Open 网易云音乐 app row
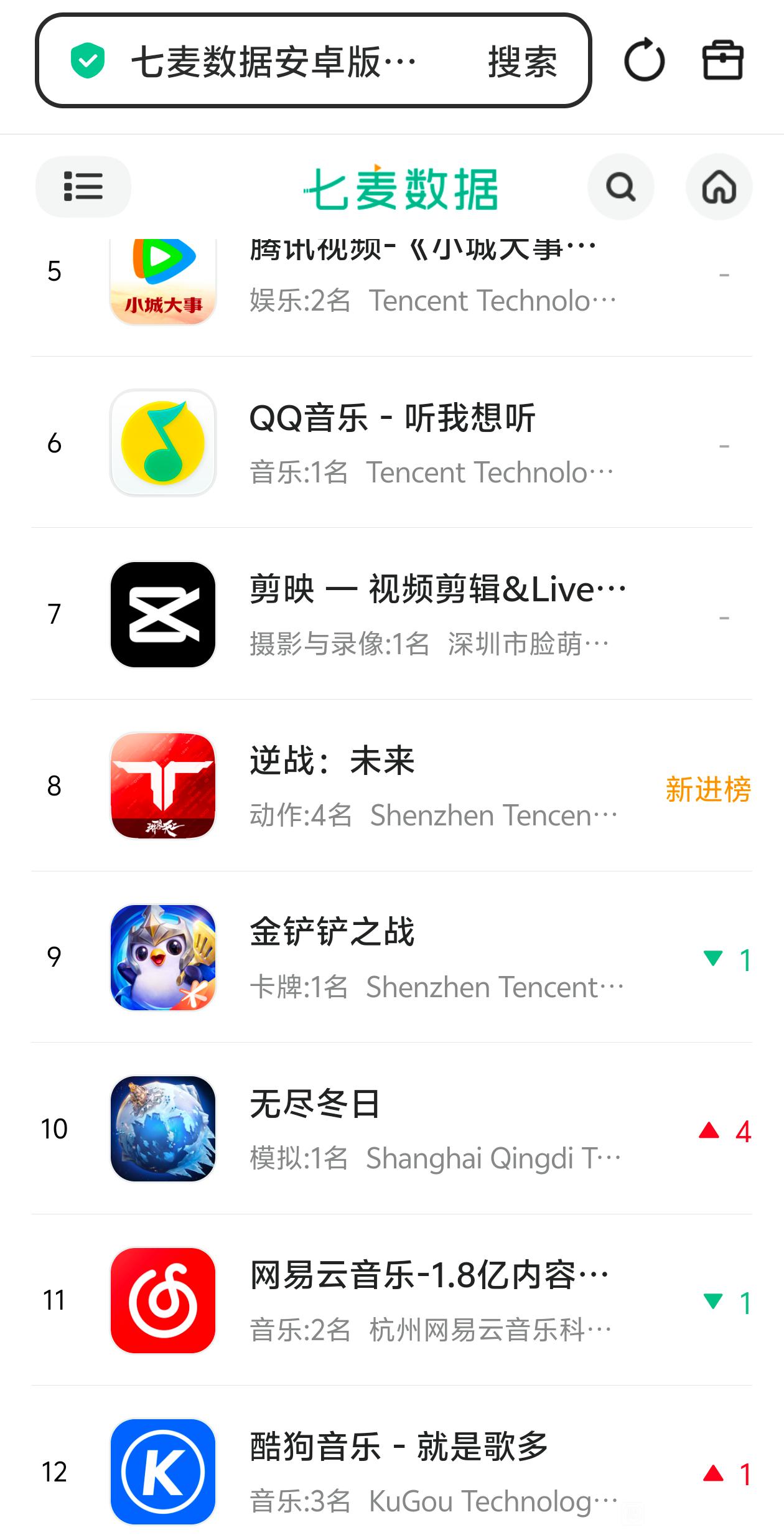Screen dimensions: 784x1535 coord(423,1300)
